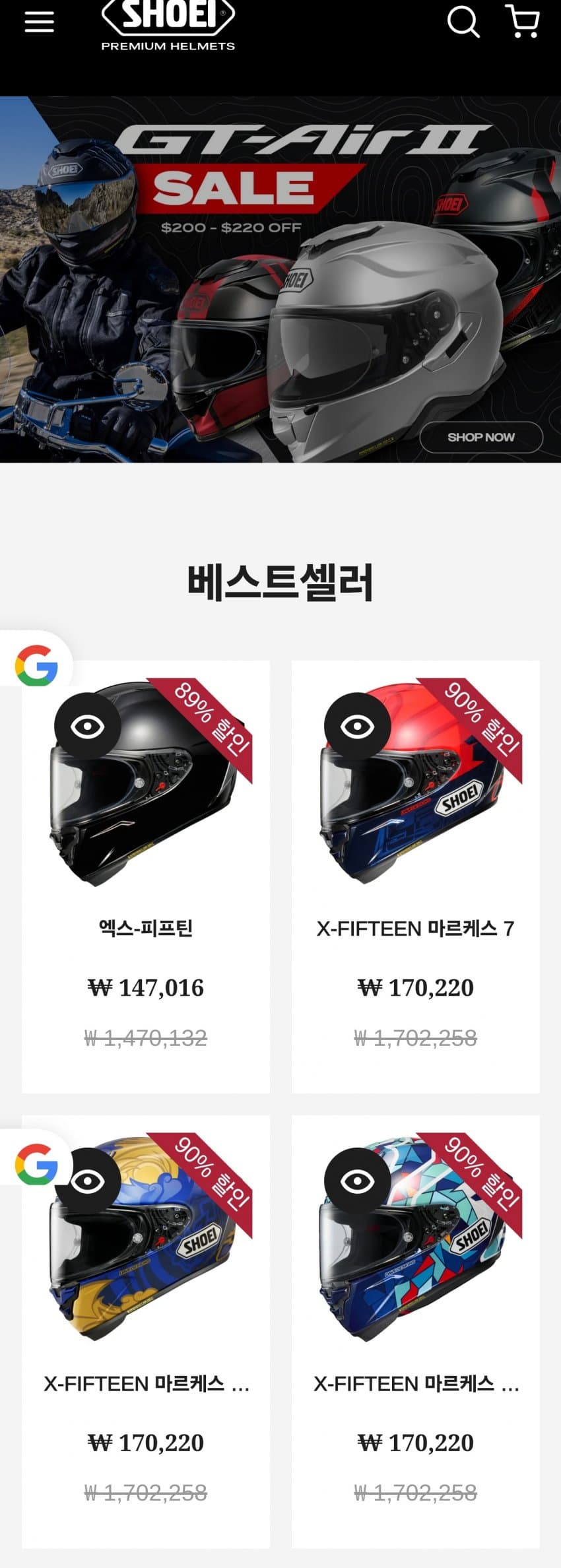This screenshot has width=561, height=1568.
Task: Tap SHOP NOW on the GT-Air II banner
Action: point(481,437)
